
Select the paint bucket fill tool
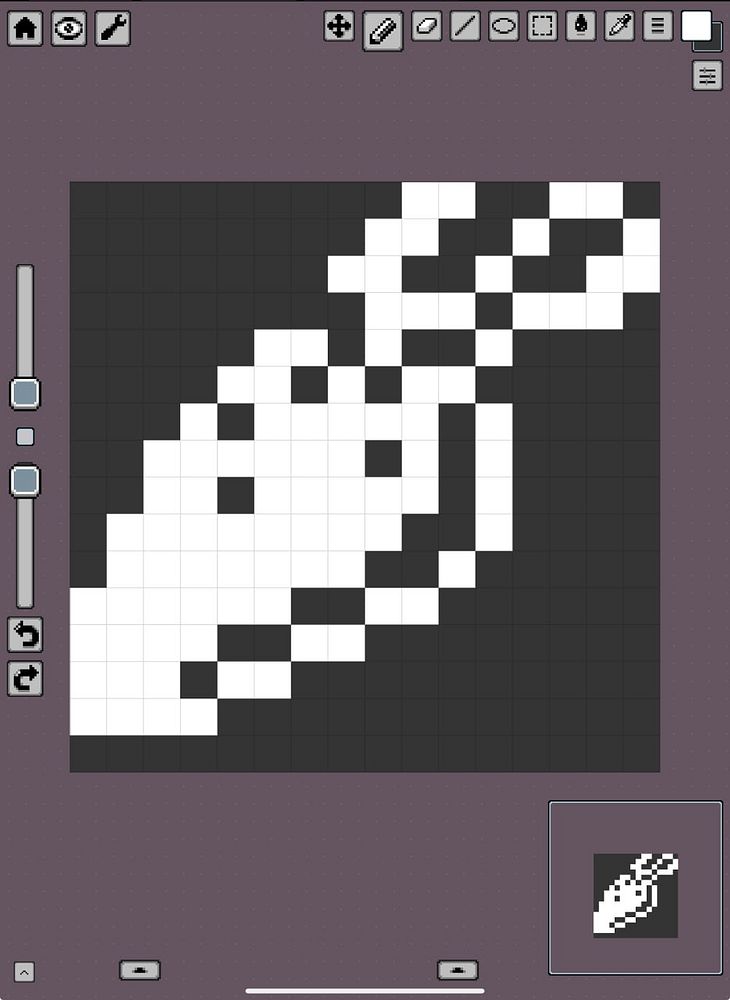point(581,27)
